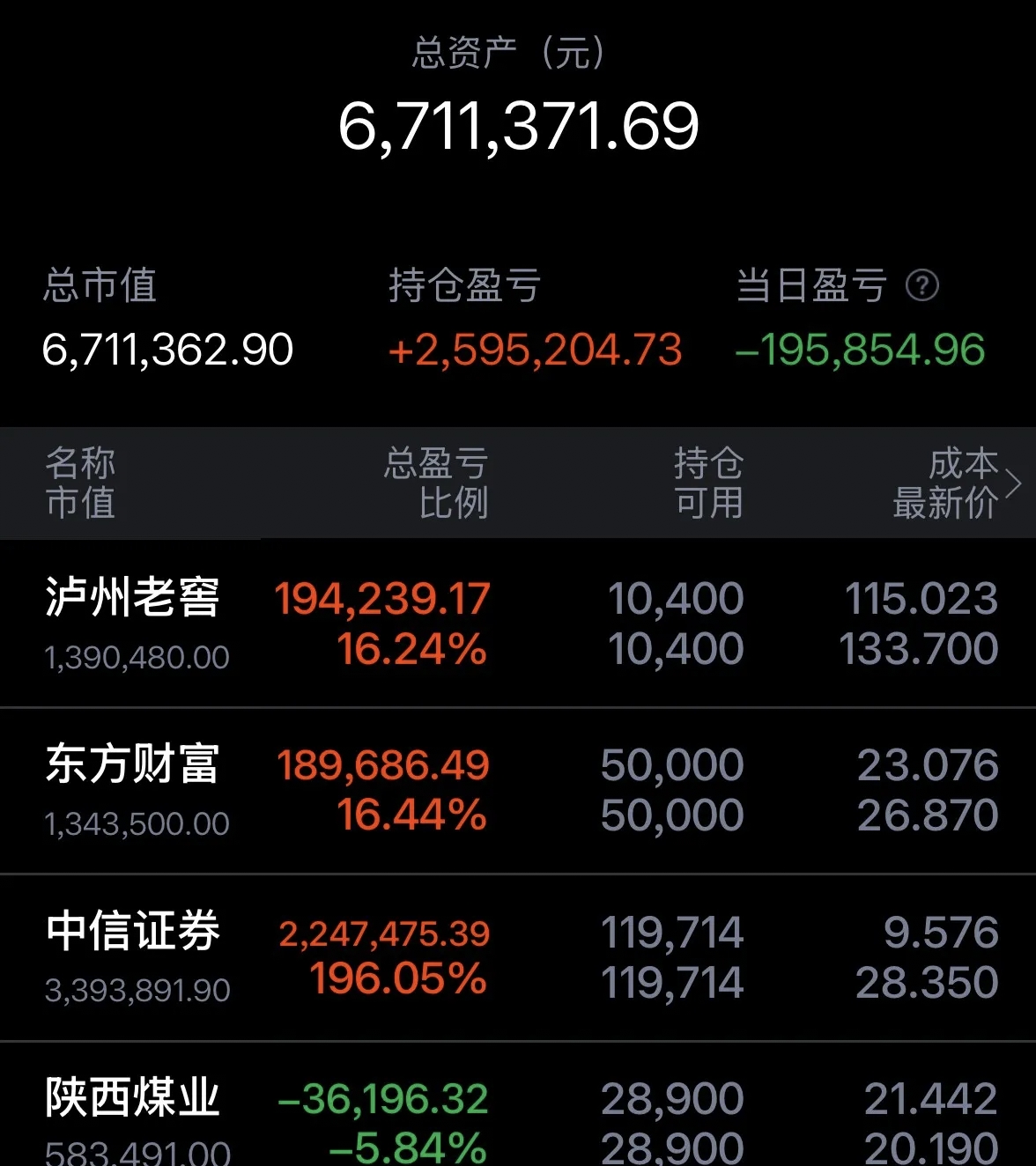Tap 泸州老窖 market value 1,390,480.00
The width and height of the screenshot is (1036, 1166).
136,656
